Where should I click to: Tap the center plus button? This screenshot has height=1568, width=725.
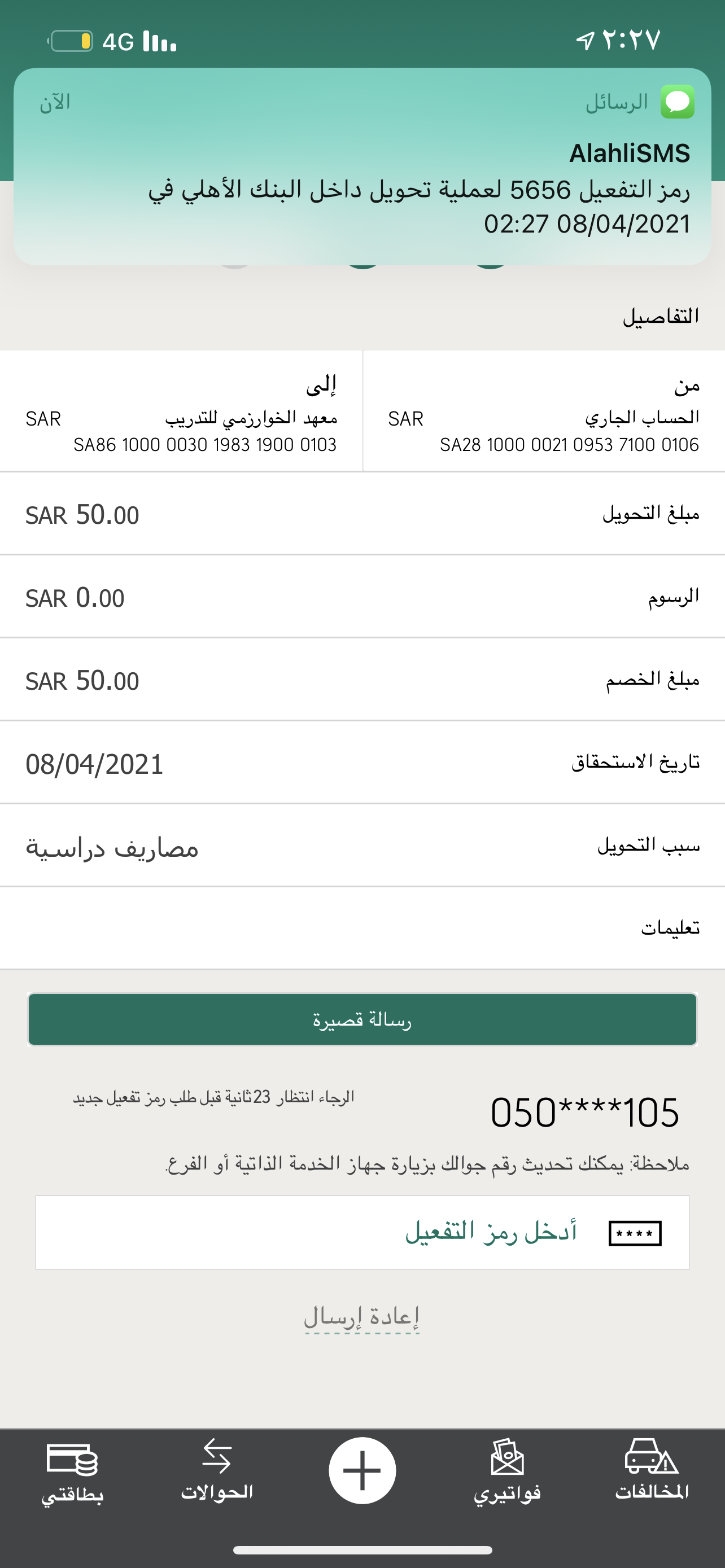pos(362,1470)
